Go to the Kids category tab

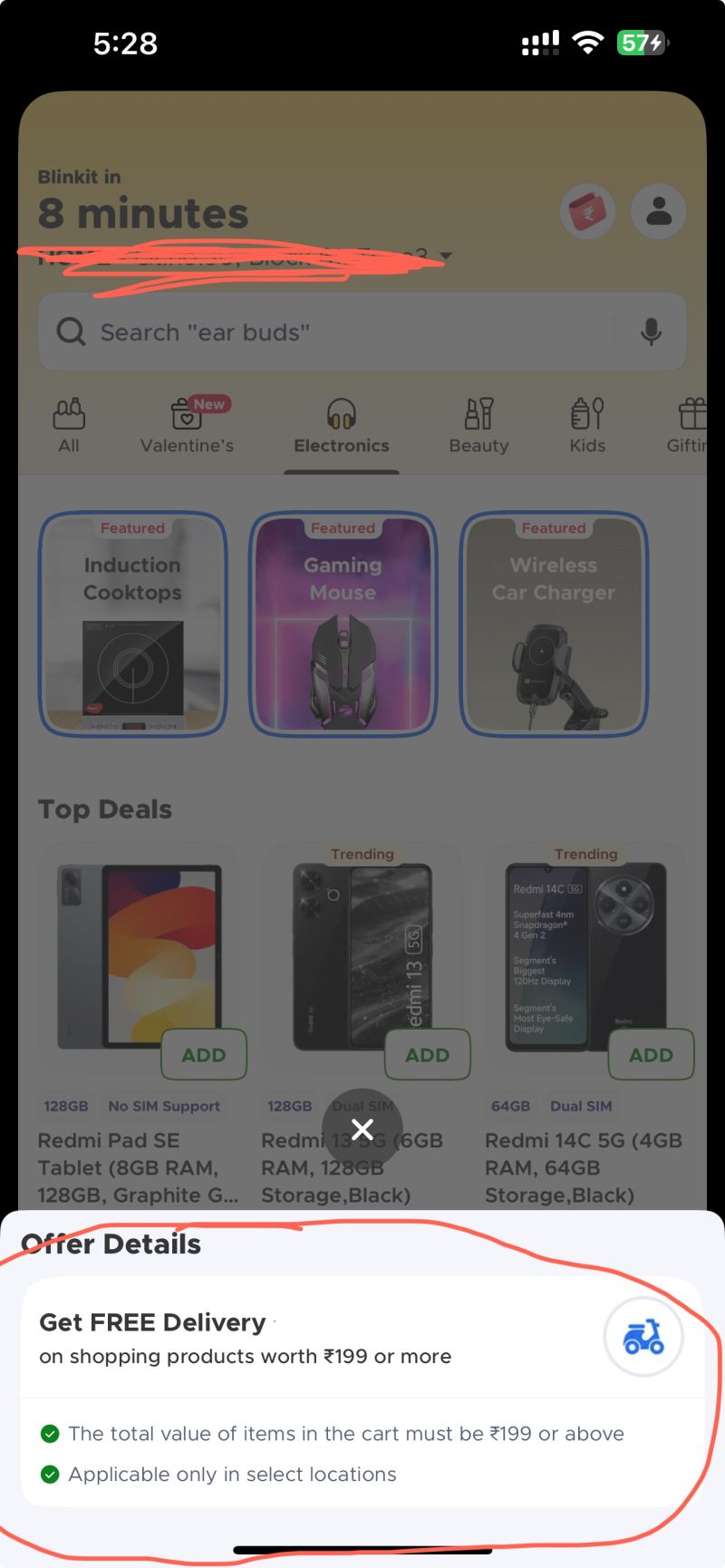pos(587,426)
